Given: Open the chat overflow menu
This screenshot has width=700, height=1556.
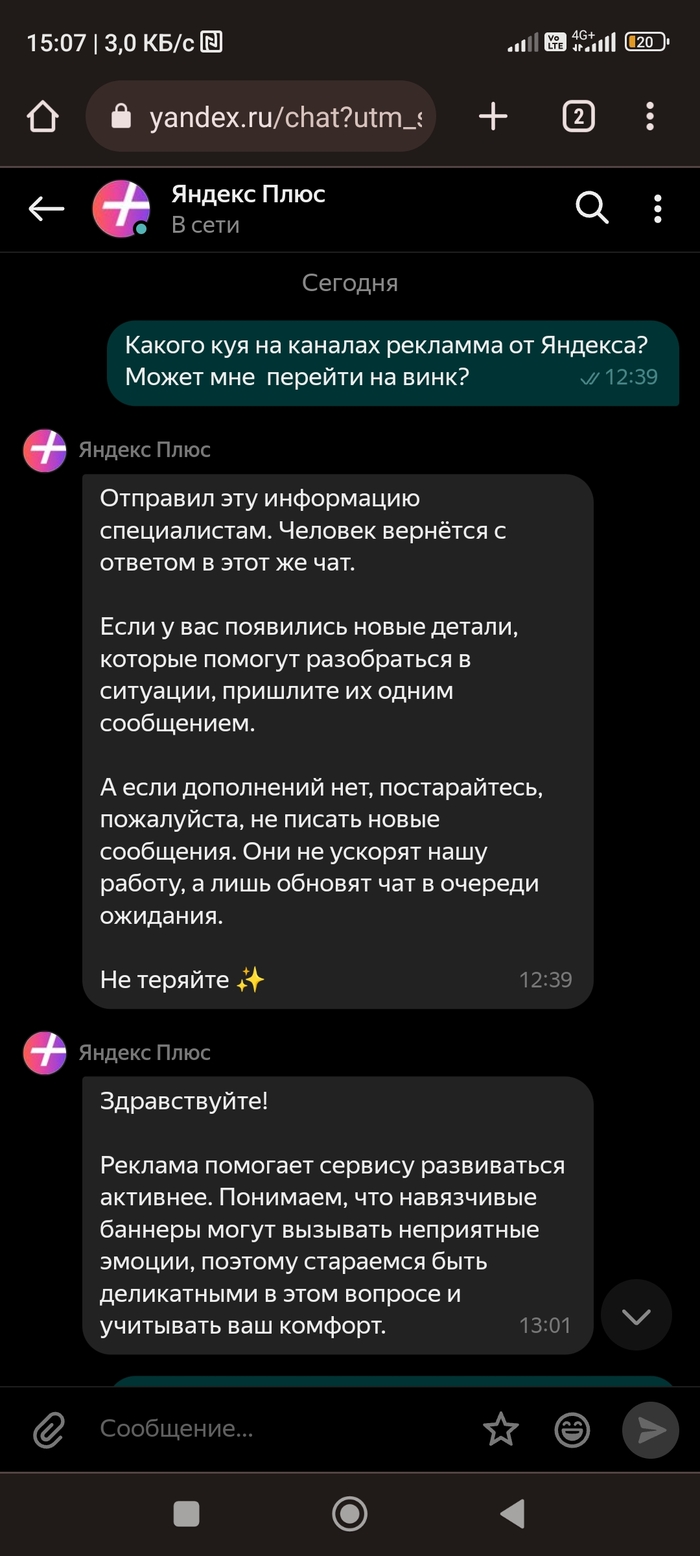Looking at the screenshot, I should coord(657,208).
